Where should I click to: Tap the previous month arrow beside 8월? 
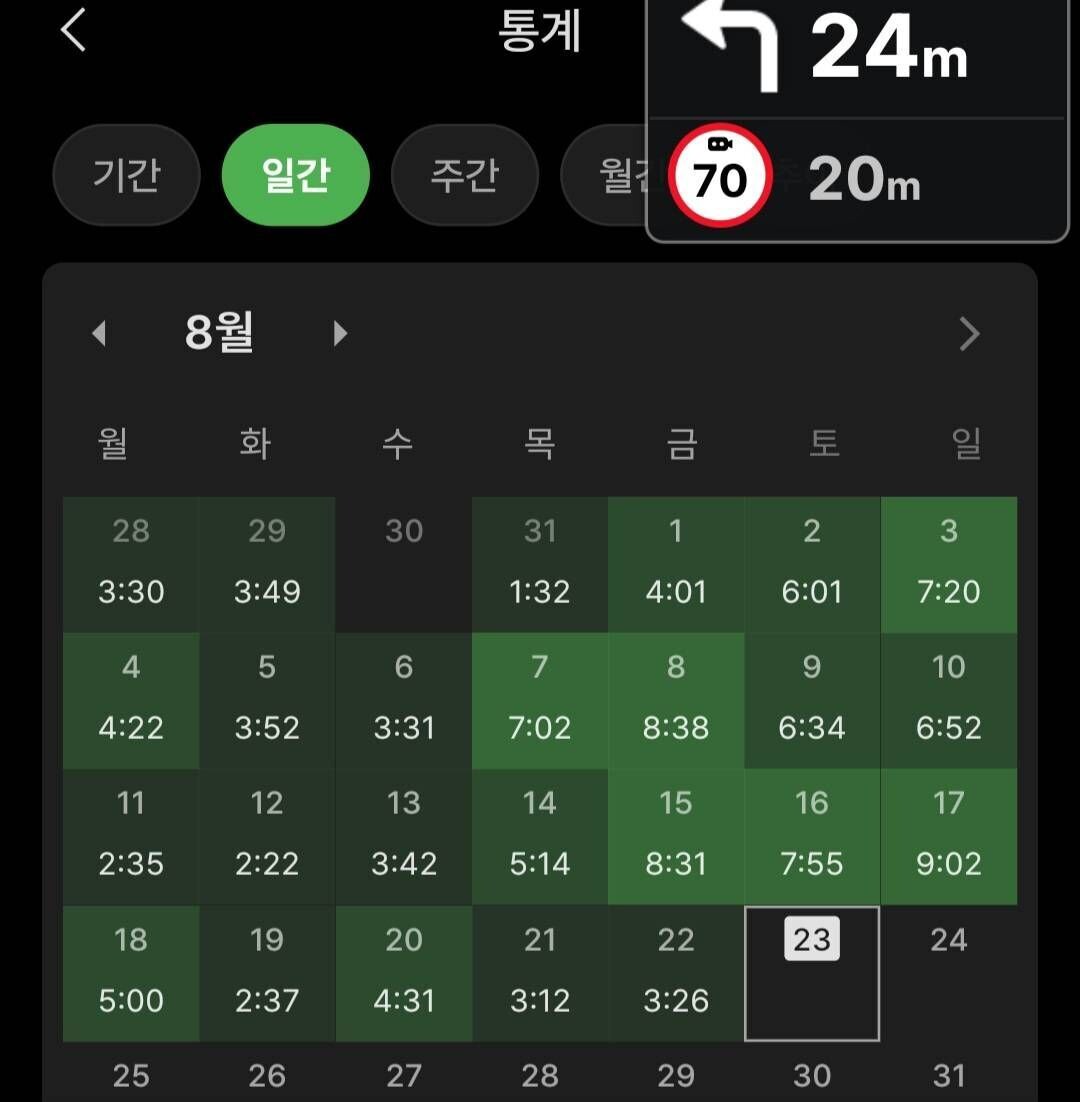(x=99, y=334)
